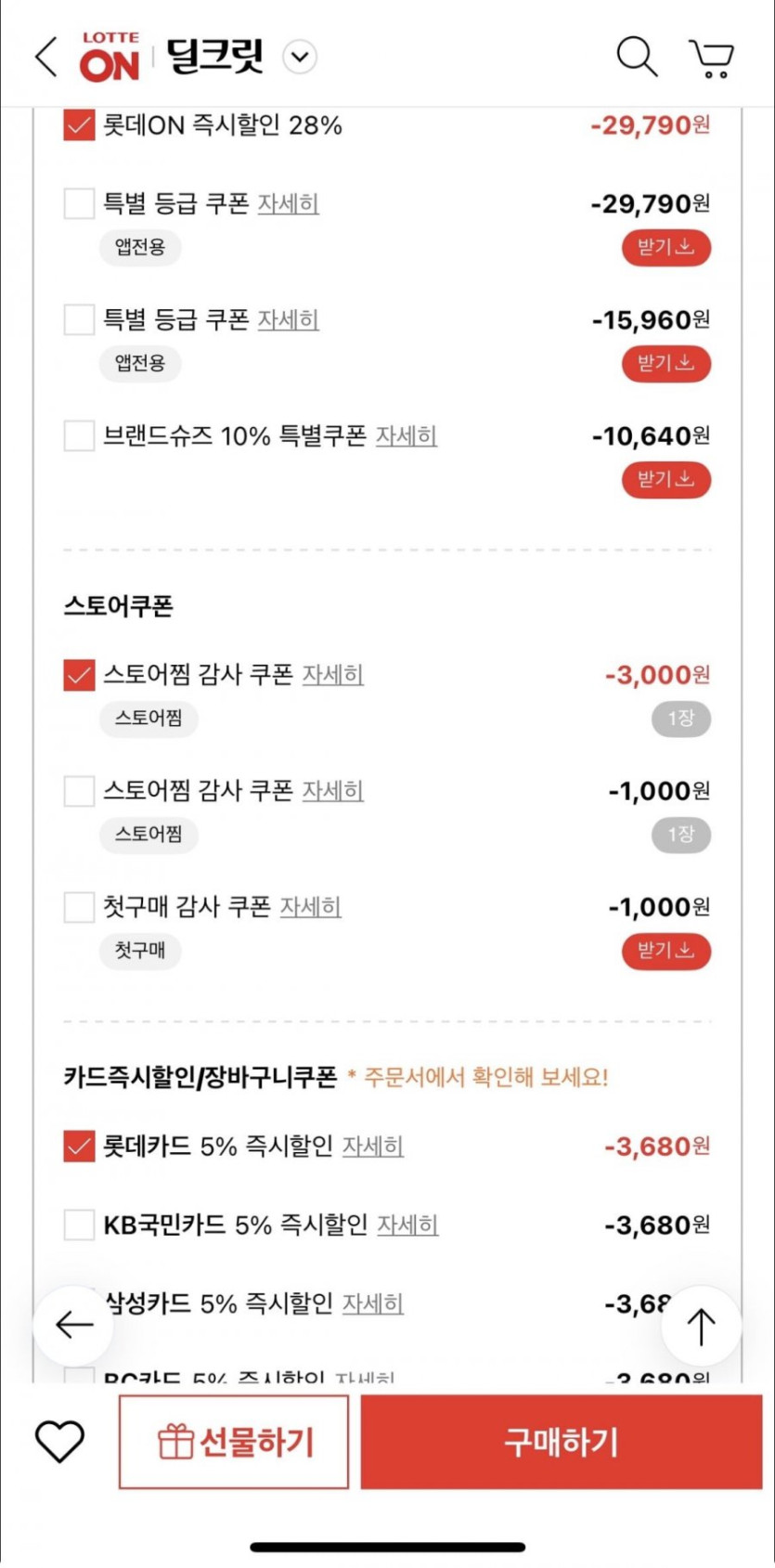The image size is (775, 1568).
Task: Open 첫구매 감사 쿠폰 자세히 link
Action: (x=311, y=907)
